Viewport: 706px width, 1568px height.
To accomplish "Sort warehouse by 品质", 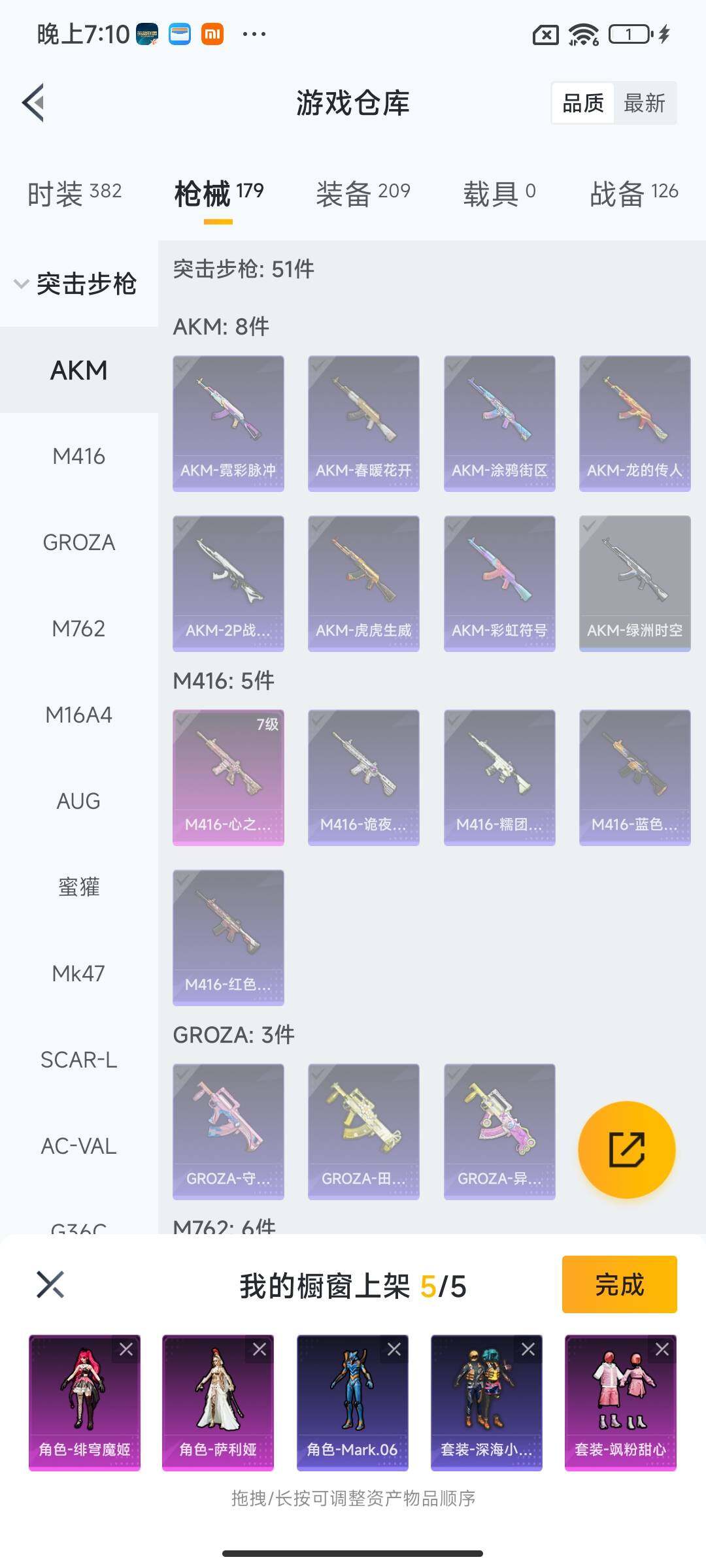I will tap(582, 103).
